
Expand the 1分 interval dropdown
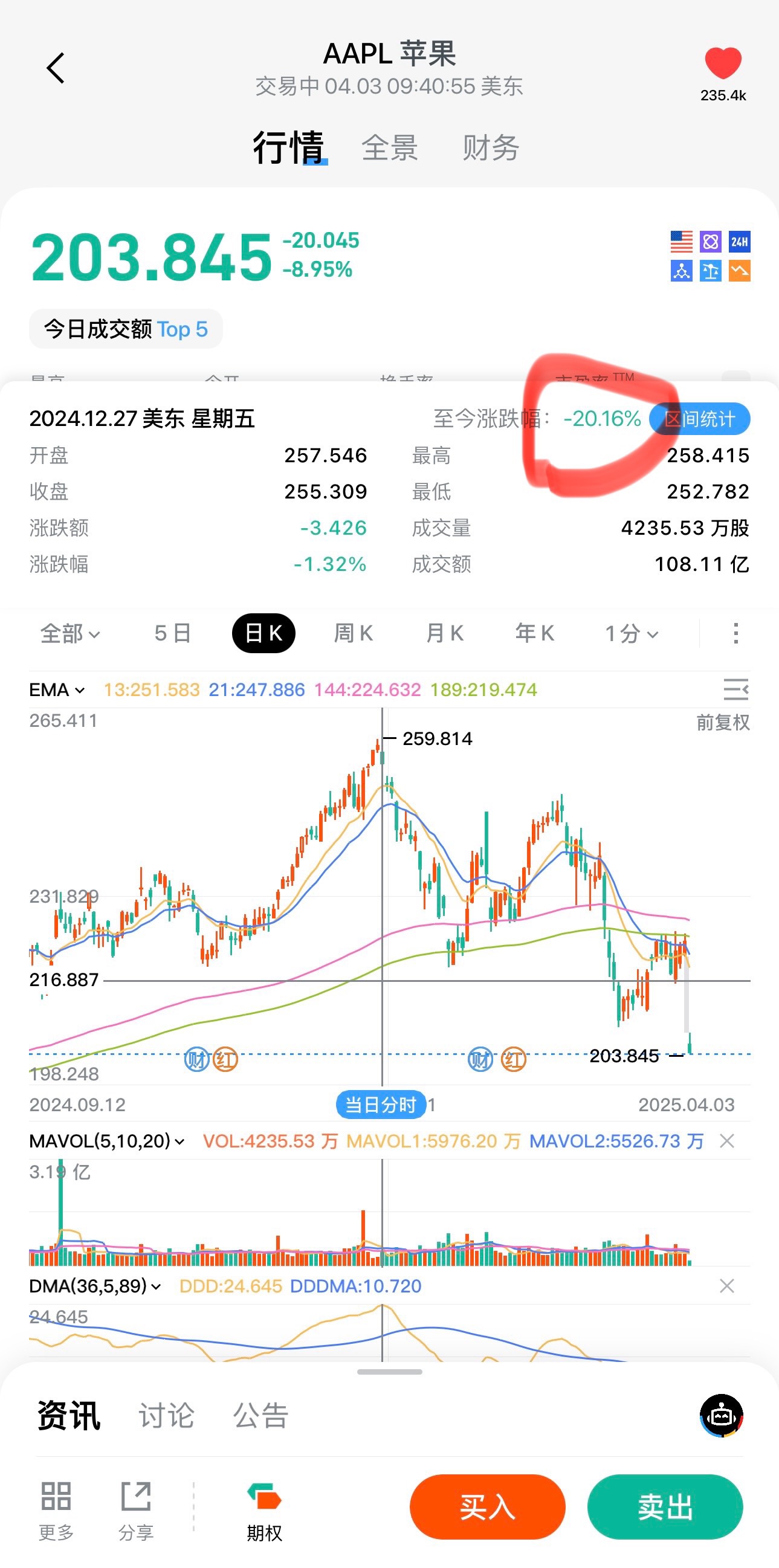point(631,634)
